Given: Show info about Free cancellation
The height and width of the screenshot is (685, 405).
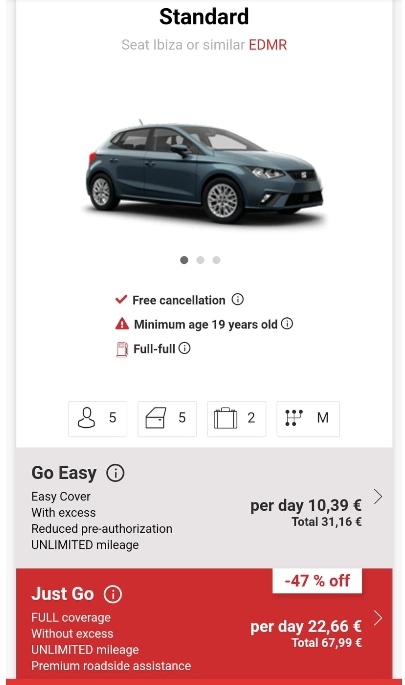Looking at the screenshot, I should pos(238,300).
